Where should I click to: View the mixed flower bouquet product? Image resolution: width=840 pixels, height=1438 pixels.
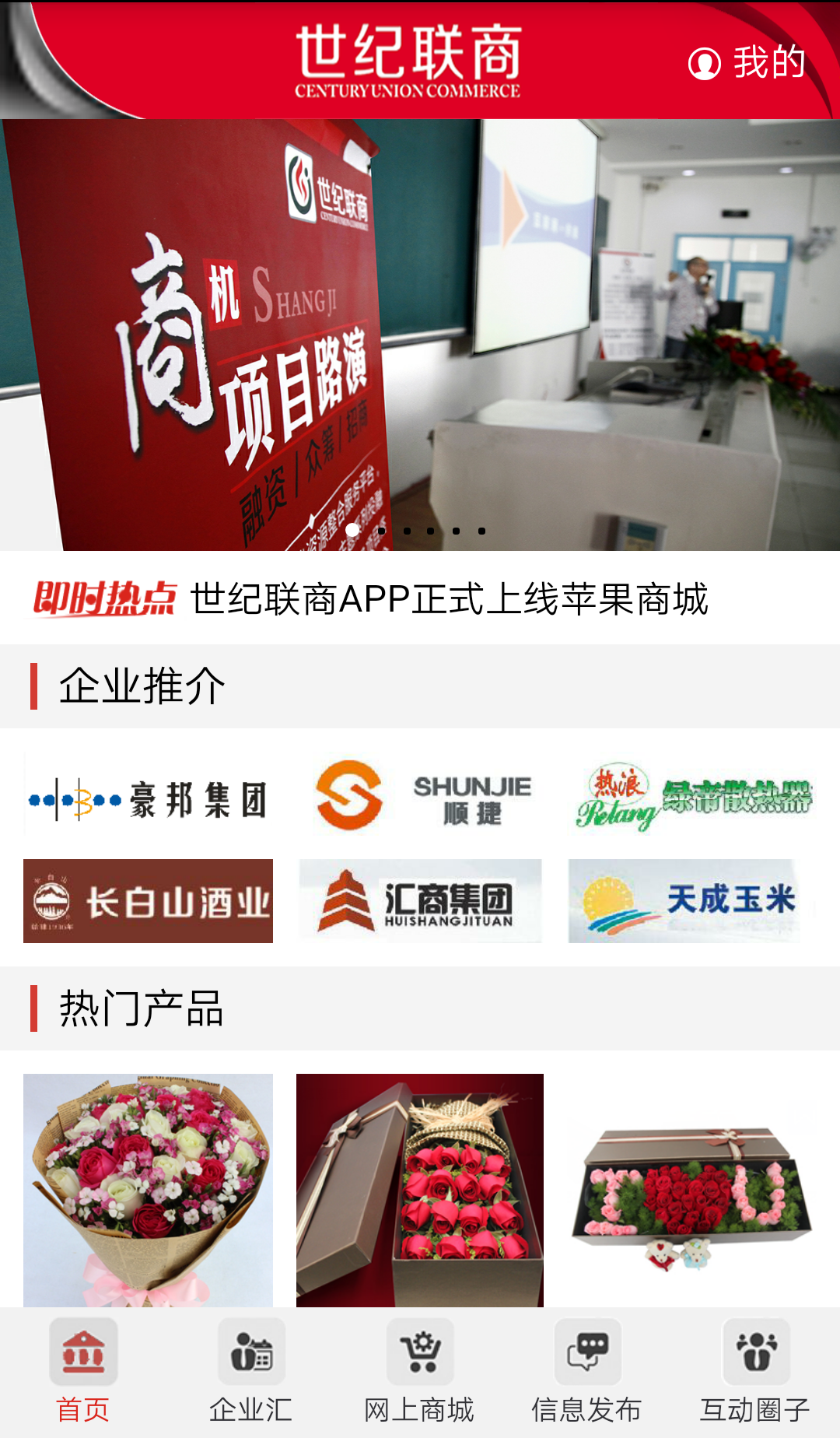pos(148,1189)
